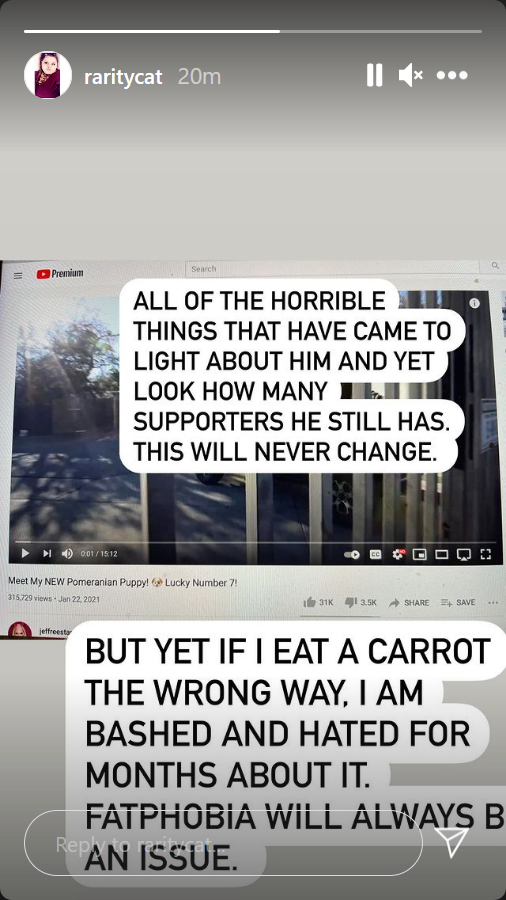The width and height of the screenshot is (506, 900).
Task: Pause the story playback
Action: pyautogui.click(x=375, y=75)
